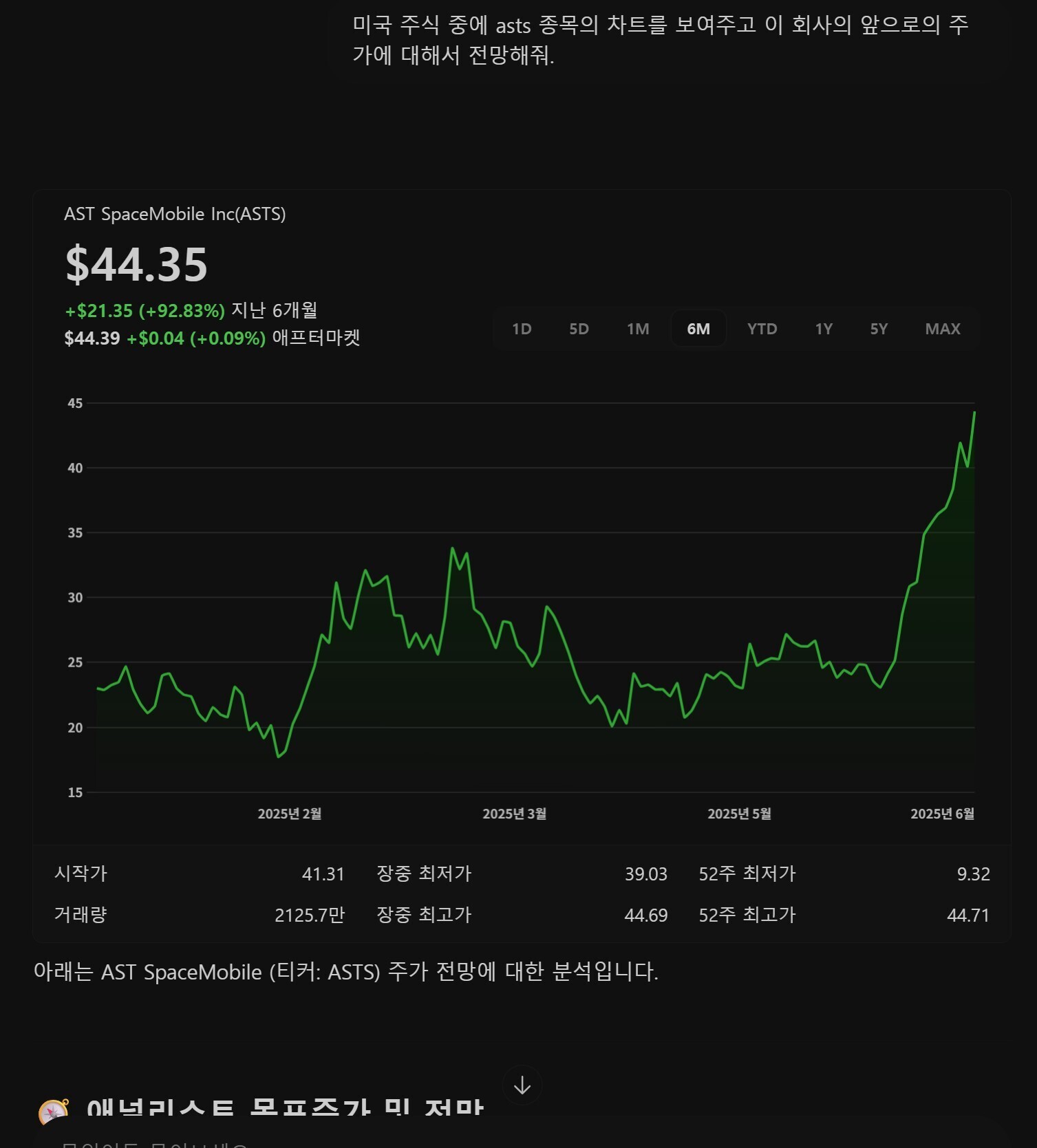Viewport: 1037px width, 1148px height.
Task: Select the 6M chart range
Action: (698, 329)
